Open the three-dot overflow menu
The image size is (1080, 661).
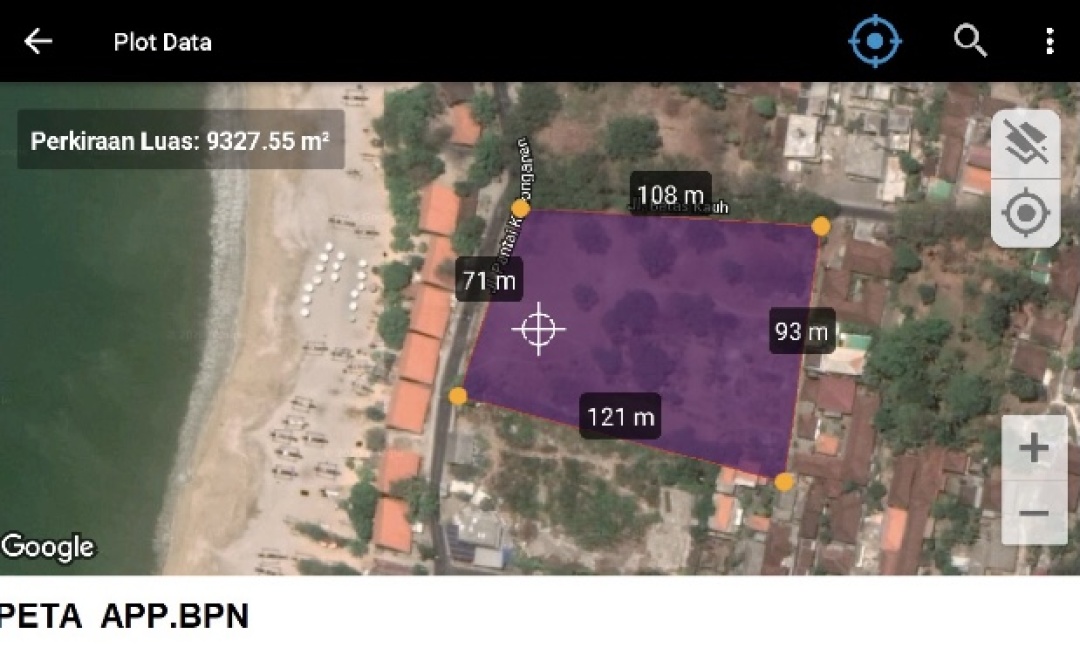(x=1049, y=41)
